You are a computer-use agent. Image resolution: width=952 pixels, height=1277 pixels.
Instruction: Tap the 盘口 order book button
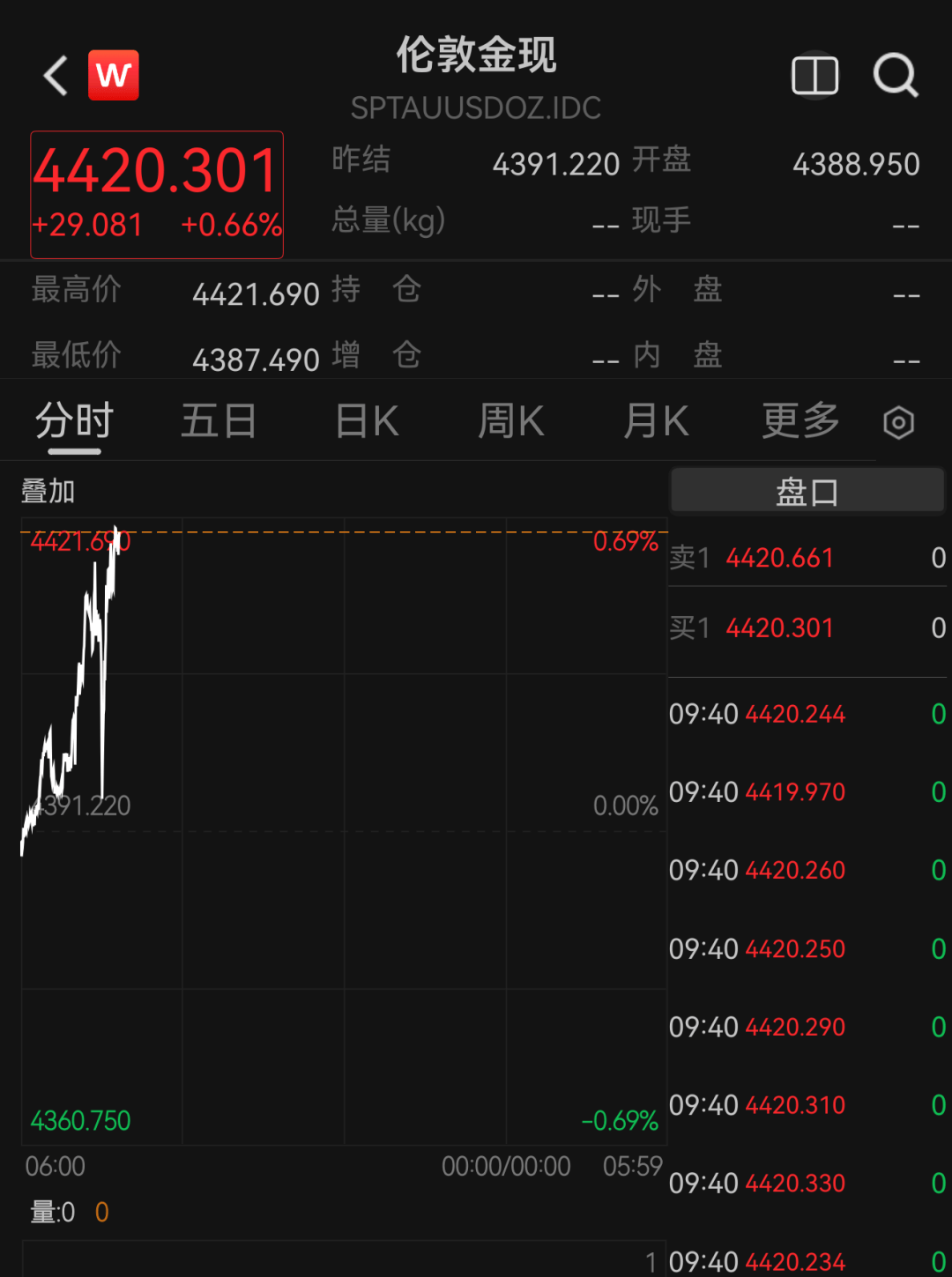807,491
